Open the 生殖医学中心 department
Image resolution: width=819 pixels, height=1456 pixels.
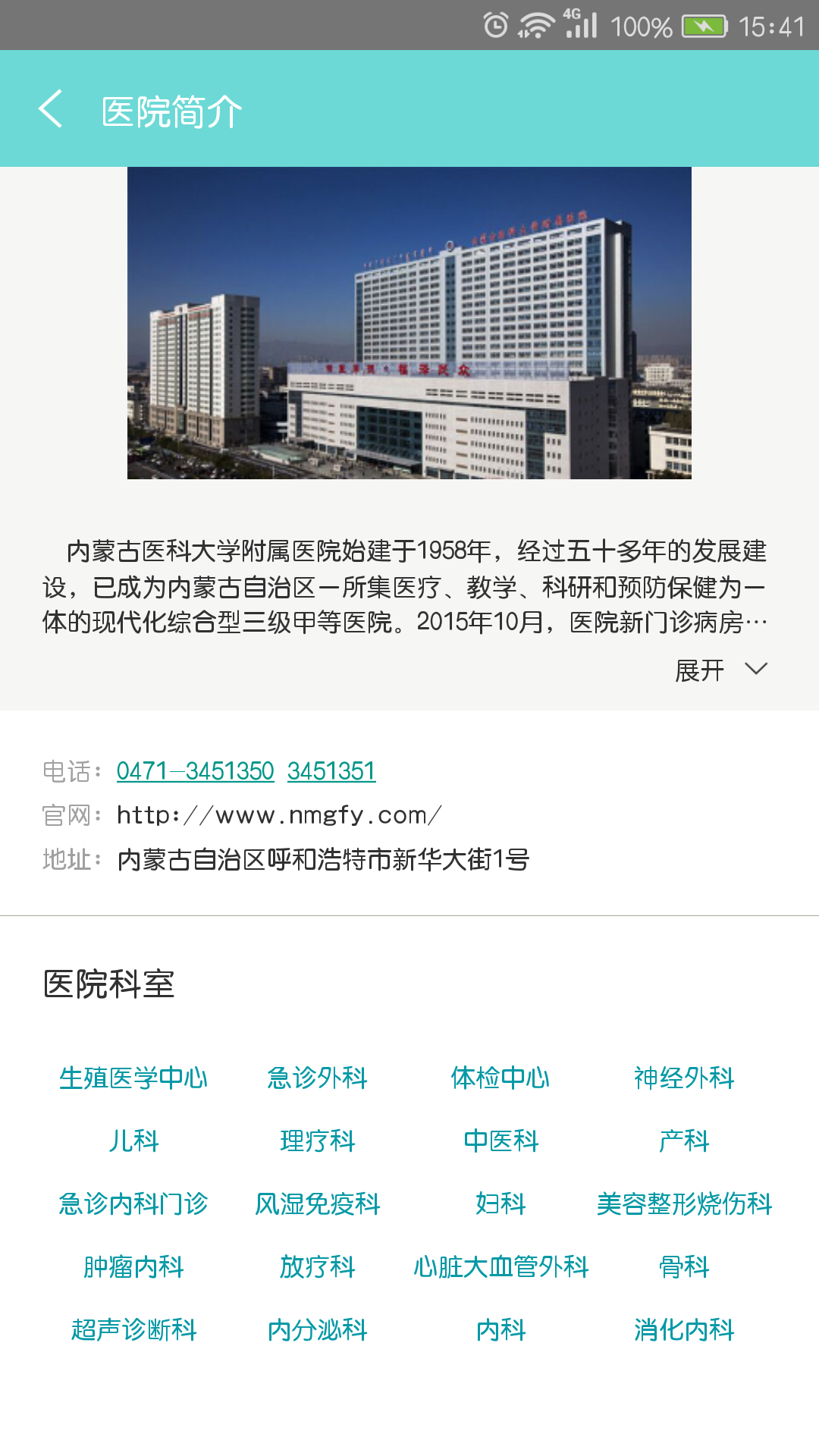click(133, 1078)
